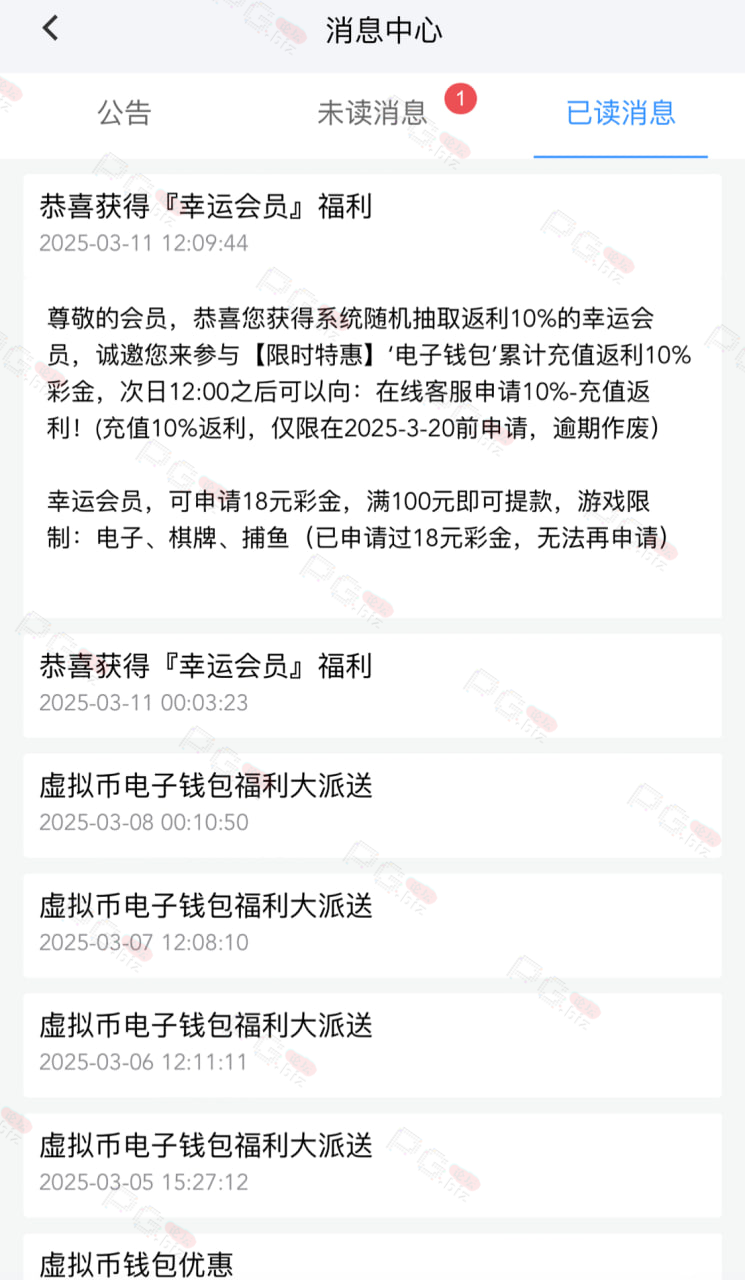
Task: Switch to the 公告 tab
Action: click(x=124, y=113)
